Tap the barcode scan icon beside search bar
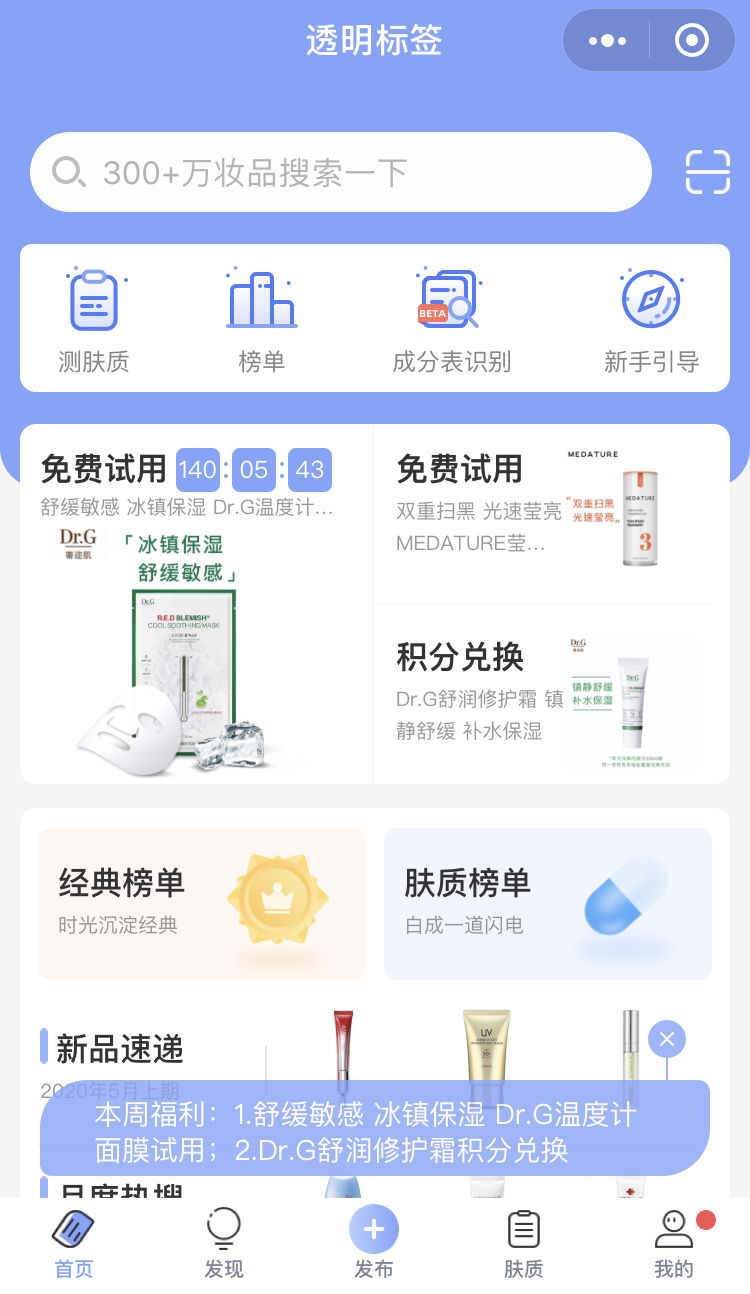The width and height of the screenshot is (750, 1294). coord(707,172)
